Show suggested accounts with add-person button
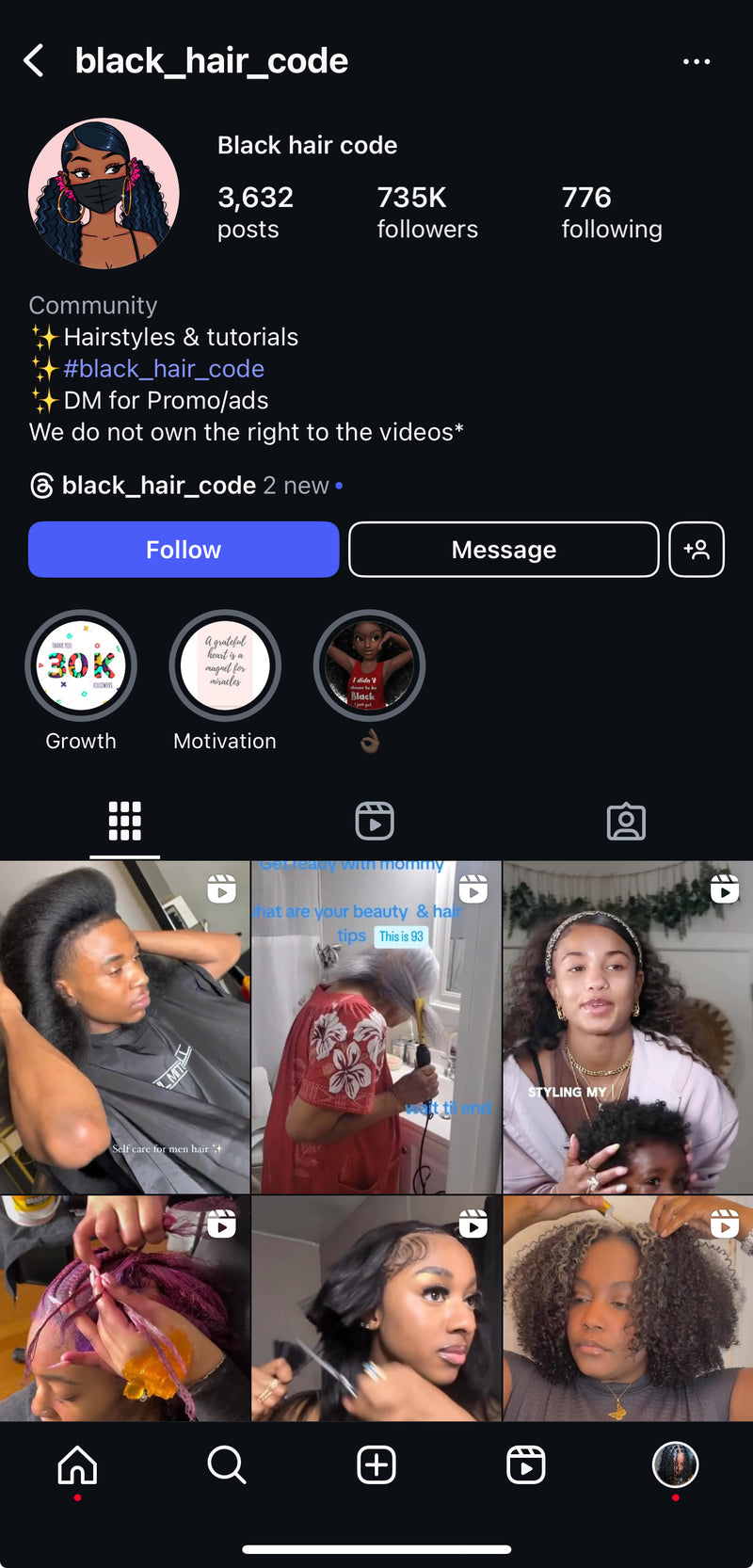The height and width of the screenshot is (1568, 753). 697,550
